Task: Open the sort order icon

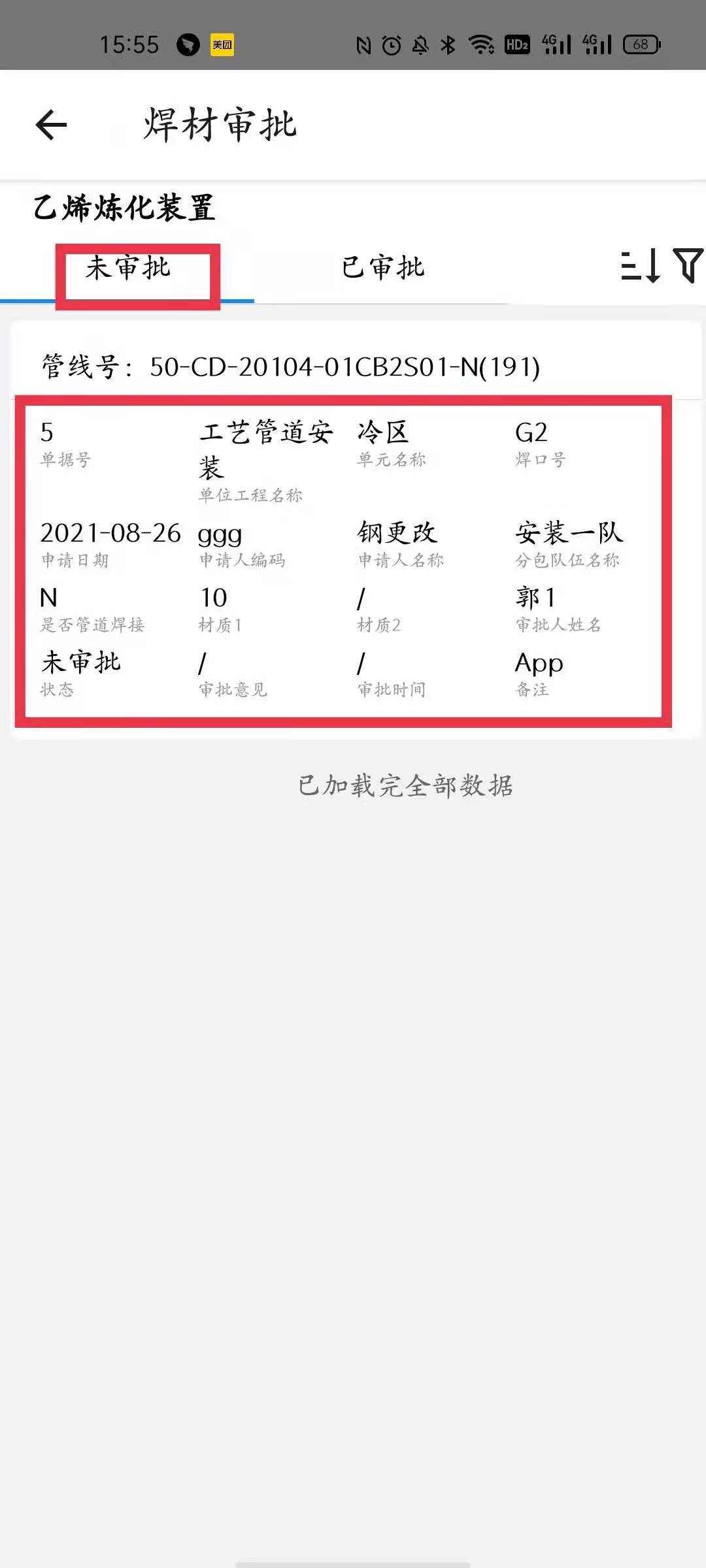Action: click(637, 267)
